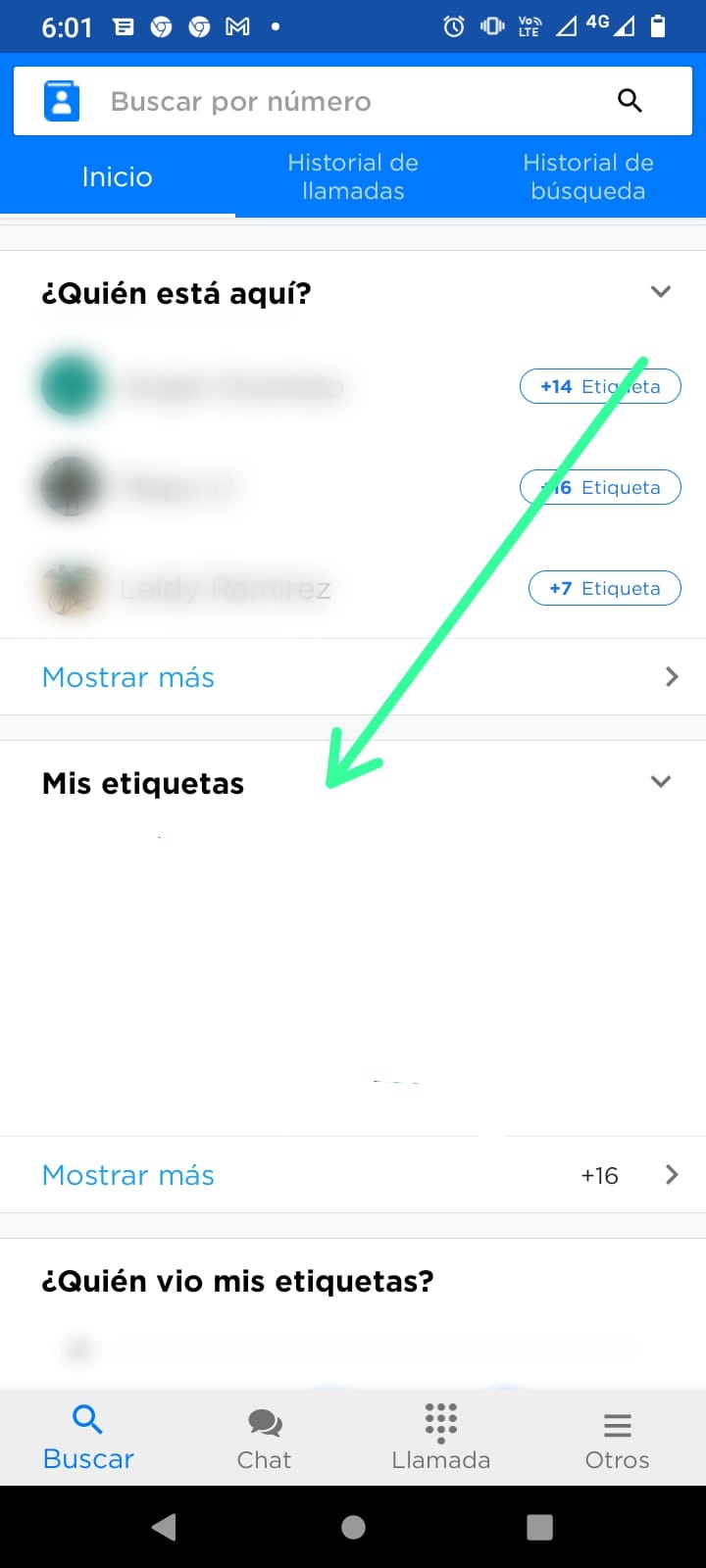Screen dimensions: 706x1568
Task: Collapse the Mis etiquetas section
Action: (x=661, y=782)
